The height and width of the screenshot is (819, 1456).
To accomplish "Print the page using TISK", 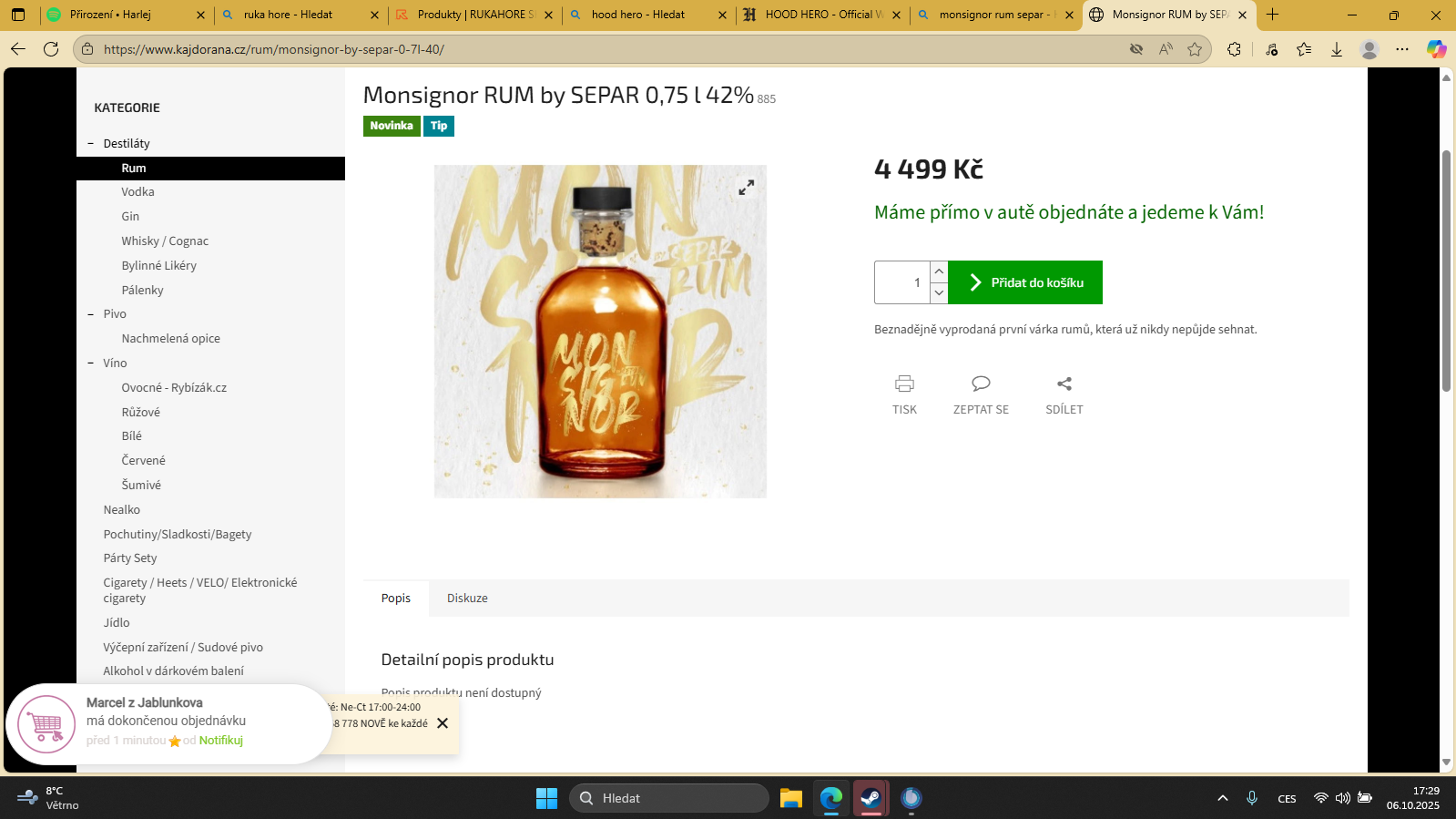I will point(904,394).
